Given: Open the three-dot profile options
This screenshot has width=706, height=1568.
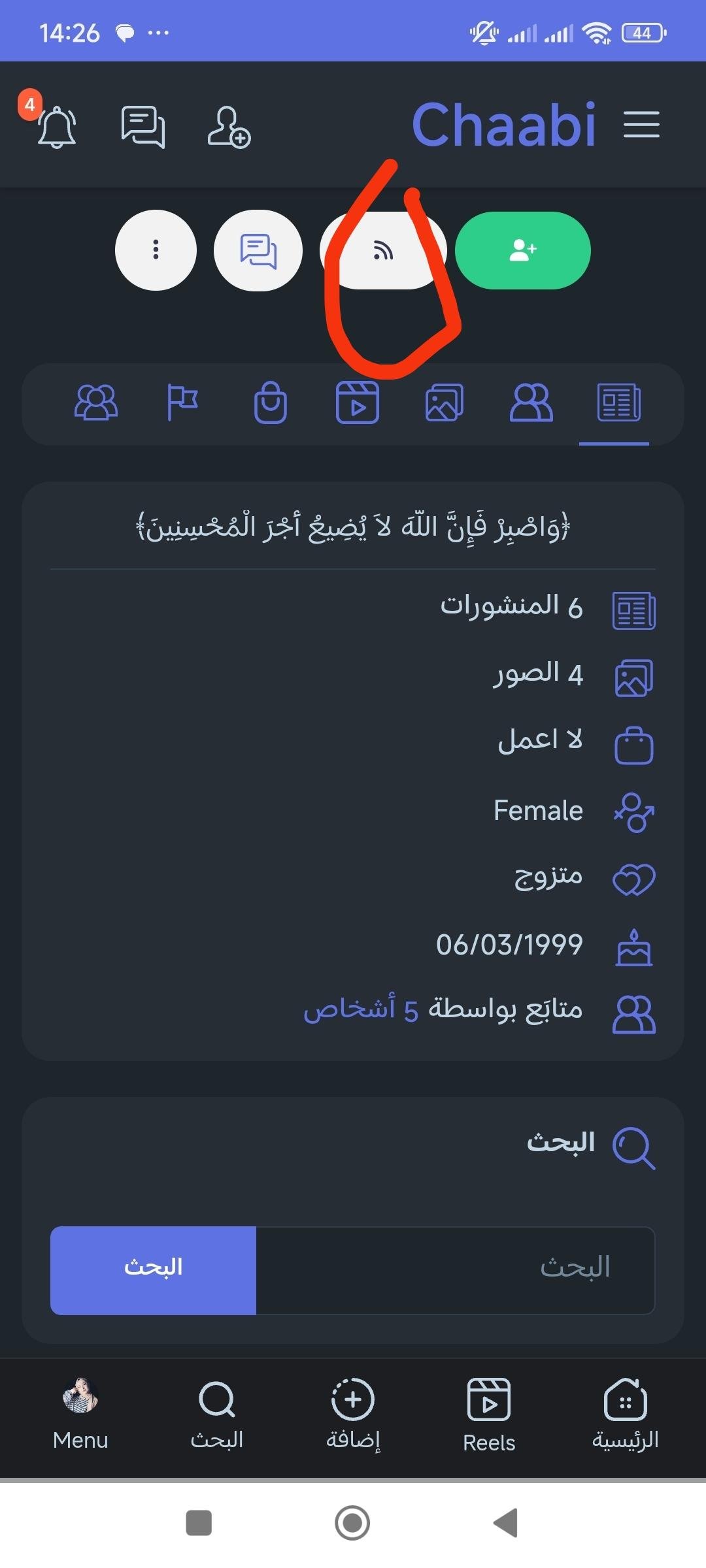Looking at the screenshot, I should (156, 250).
